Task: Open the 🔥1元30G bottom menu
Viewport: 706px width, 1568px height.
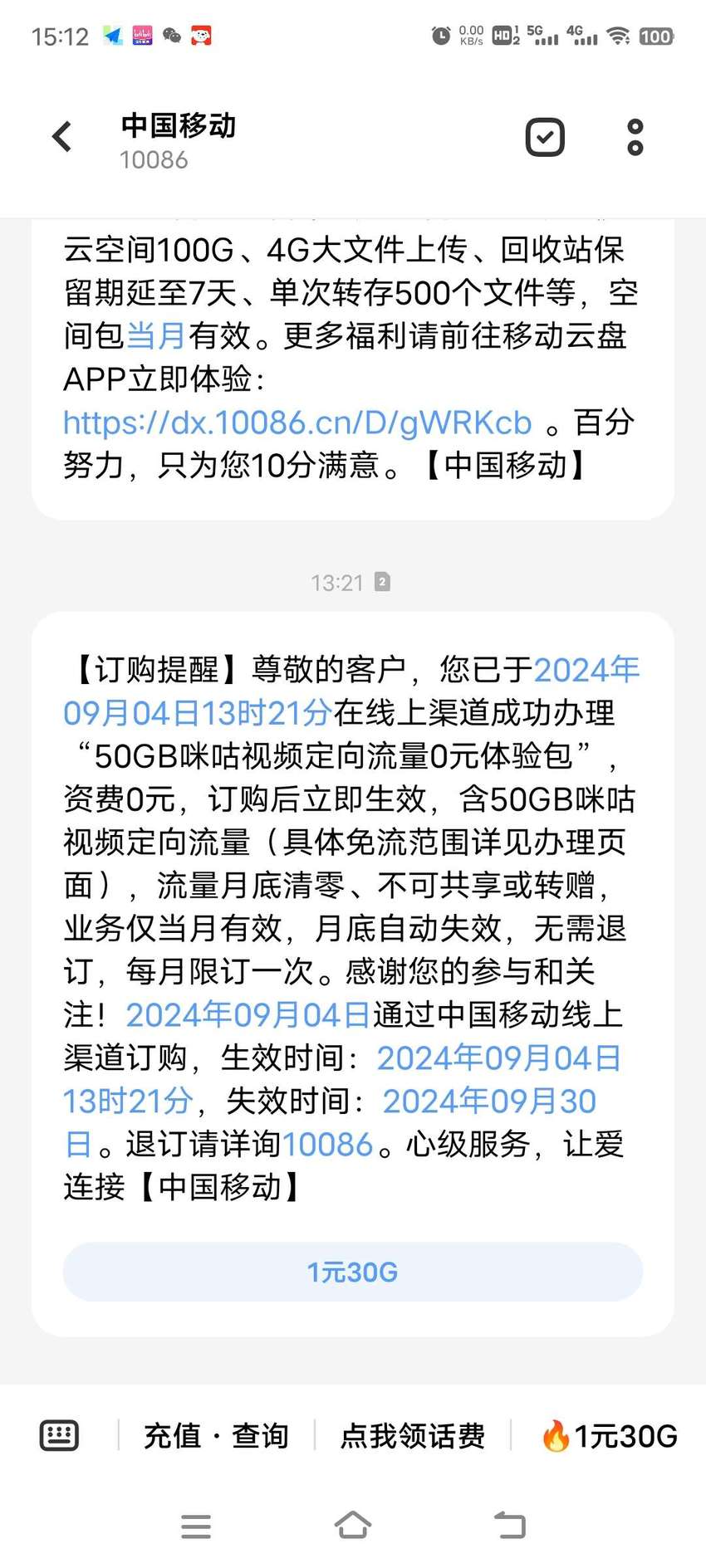Action: [x=609, y=1435]
